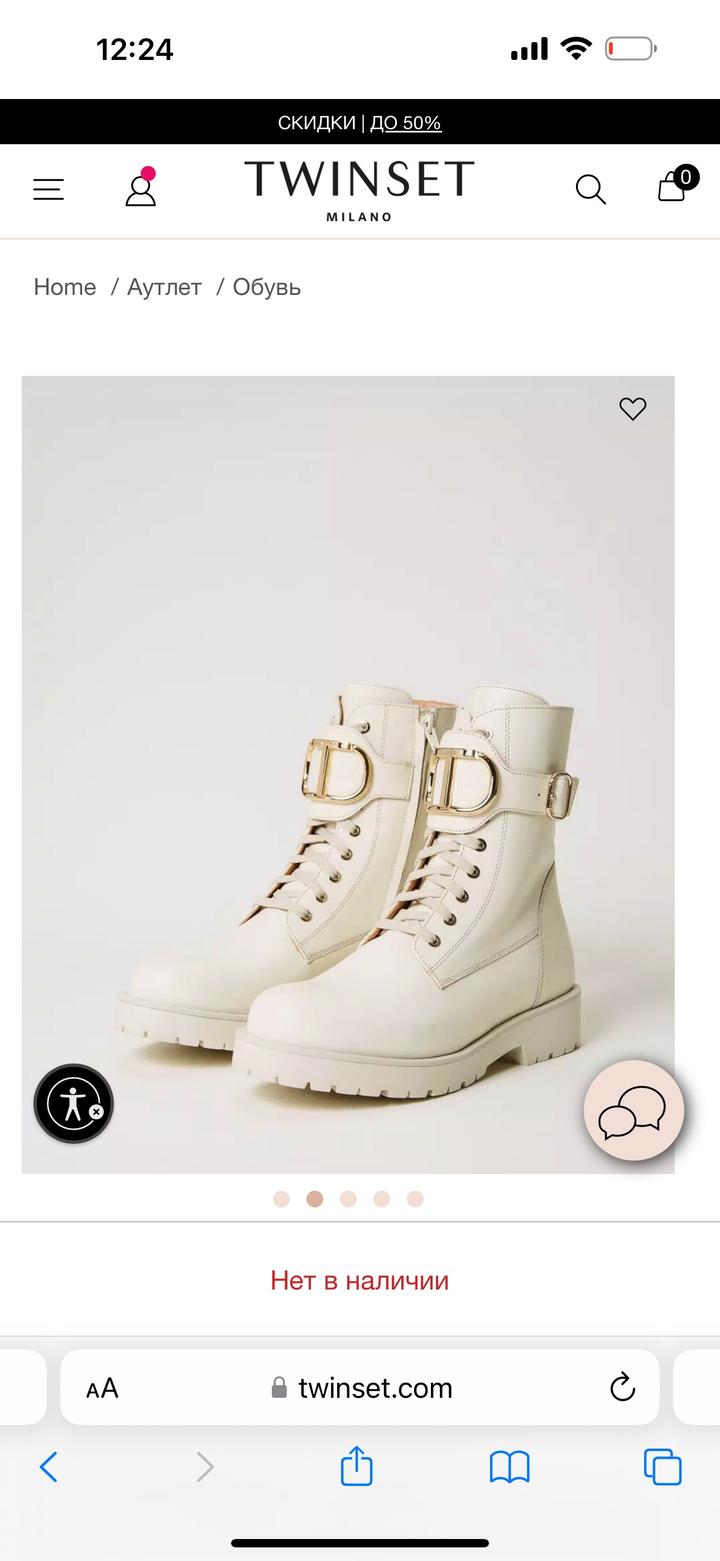Tap the twinset.com address bar
This screenshot has width=720, height=1561.
click(375, 1388)
